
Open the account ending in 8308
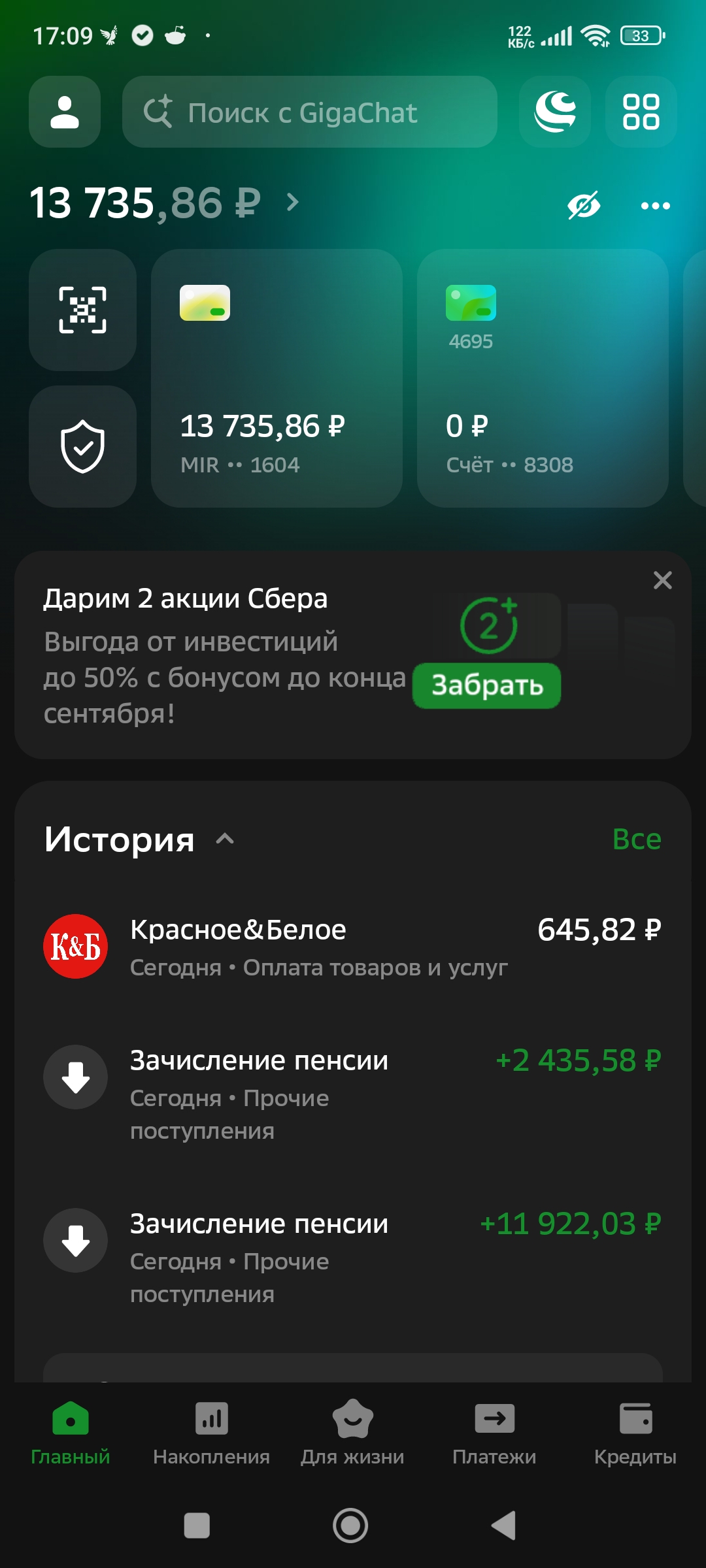[x=543, y=378]
